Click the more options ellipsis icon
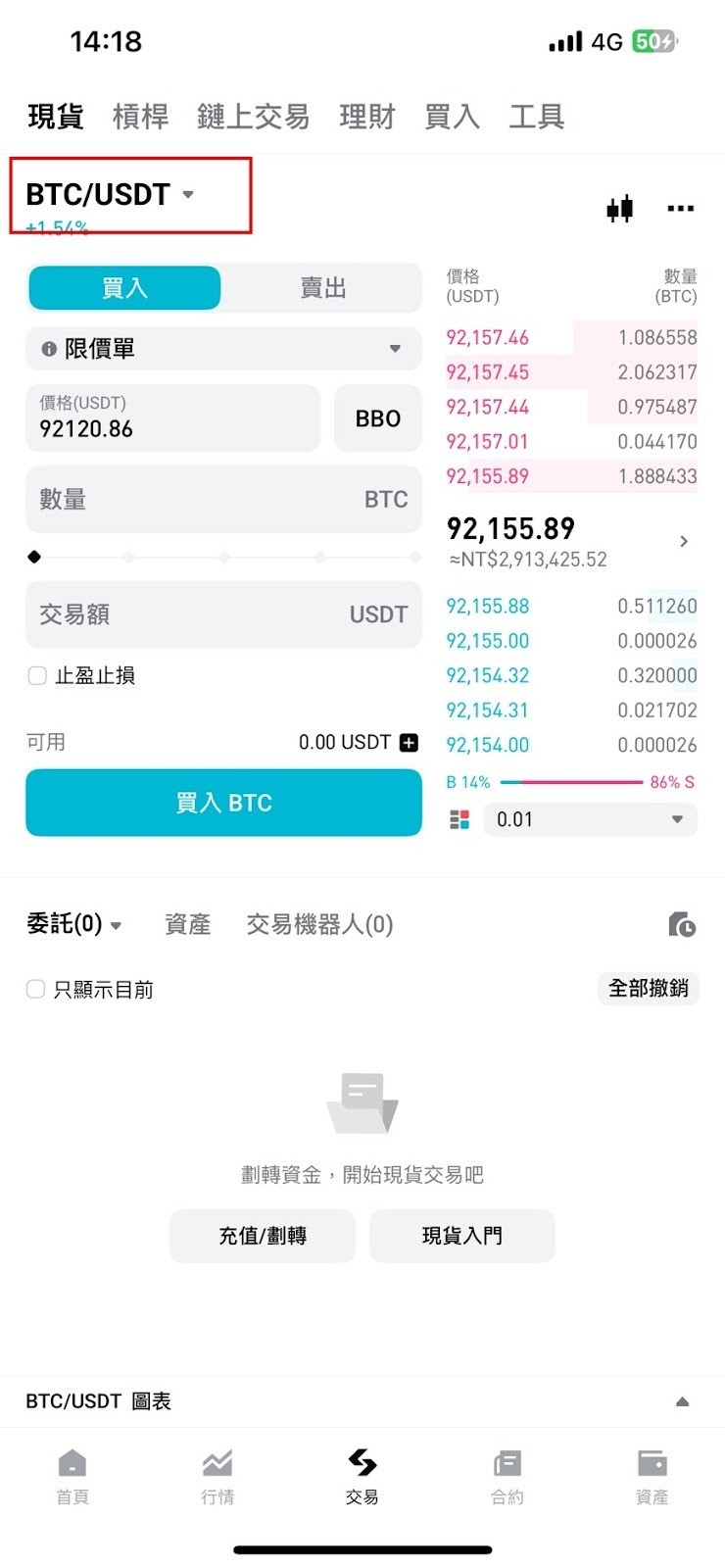The image size is (725, 1568). (x=680, y=208)
